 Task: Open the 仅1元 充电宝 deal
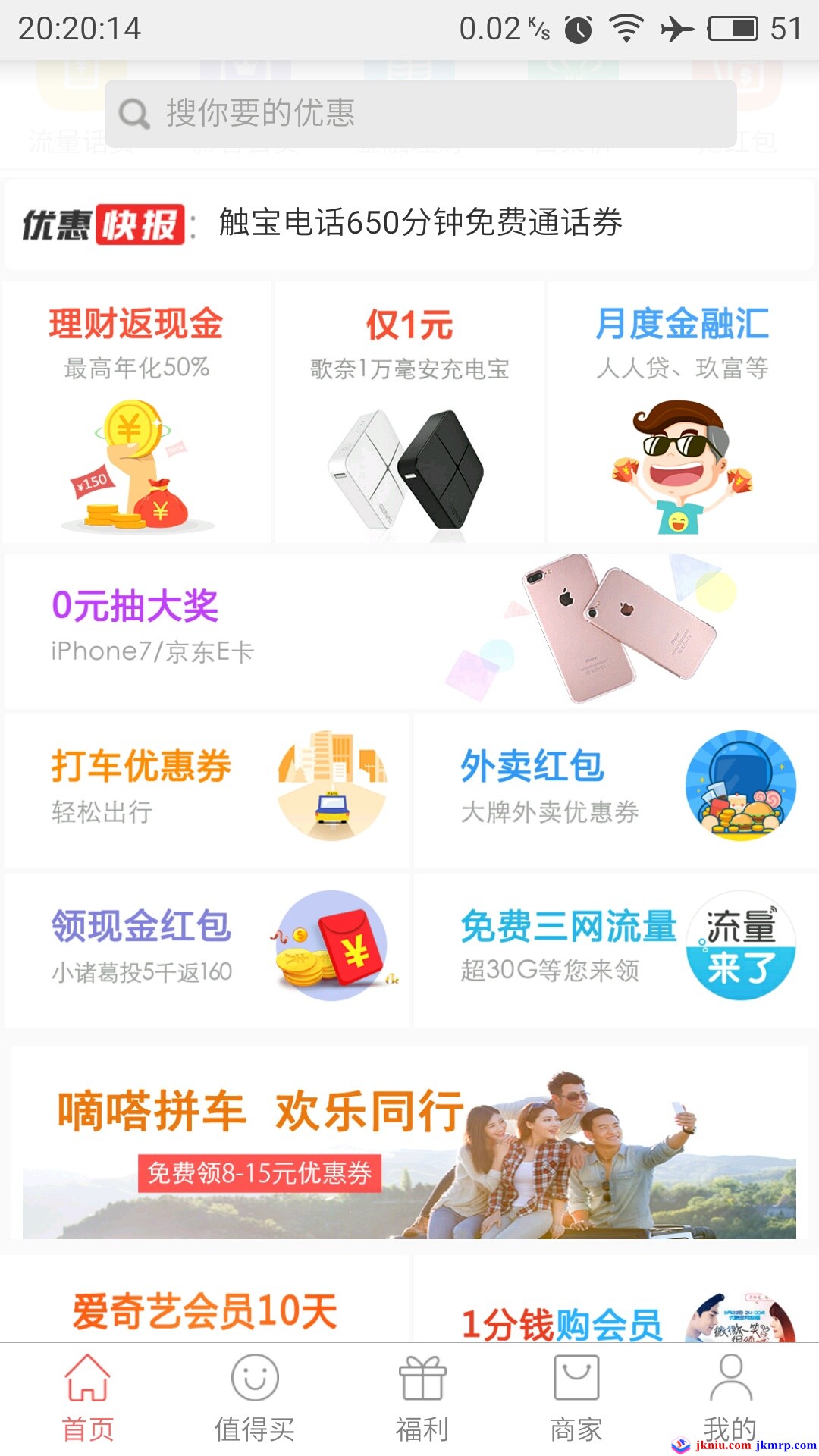pyautogui.click(x=409, y=413)
